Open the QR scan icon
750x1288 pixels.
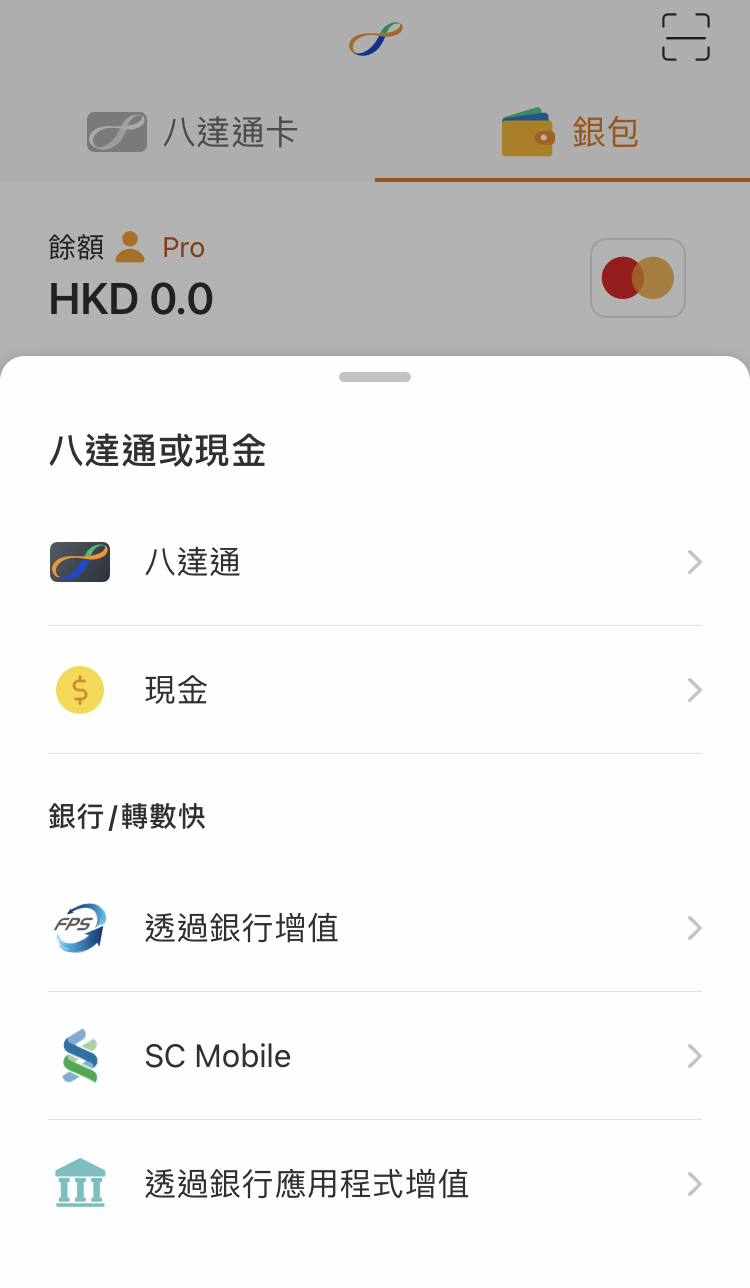coord(686,37)
